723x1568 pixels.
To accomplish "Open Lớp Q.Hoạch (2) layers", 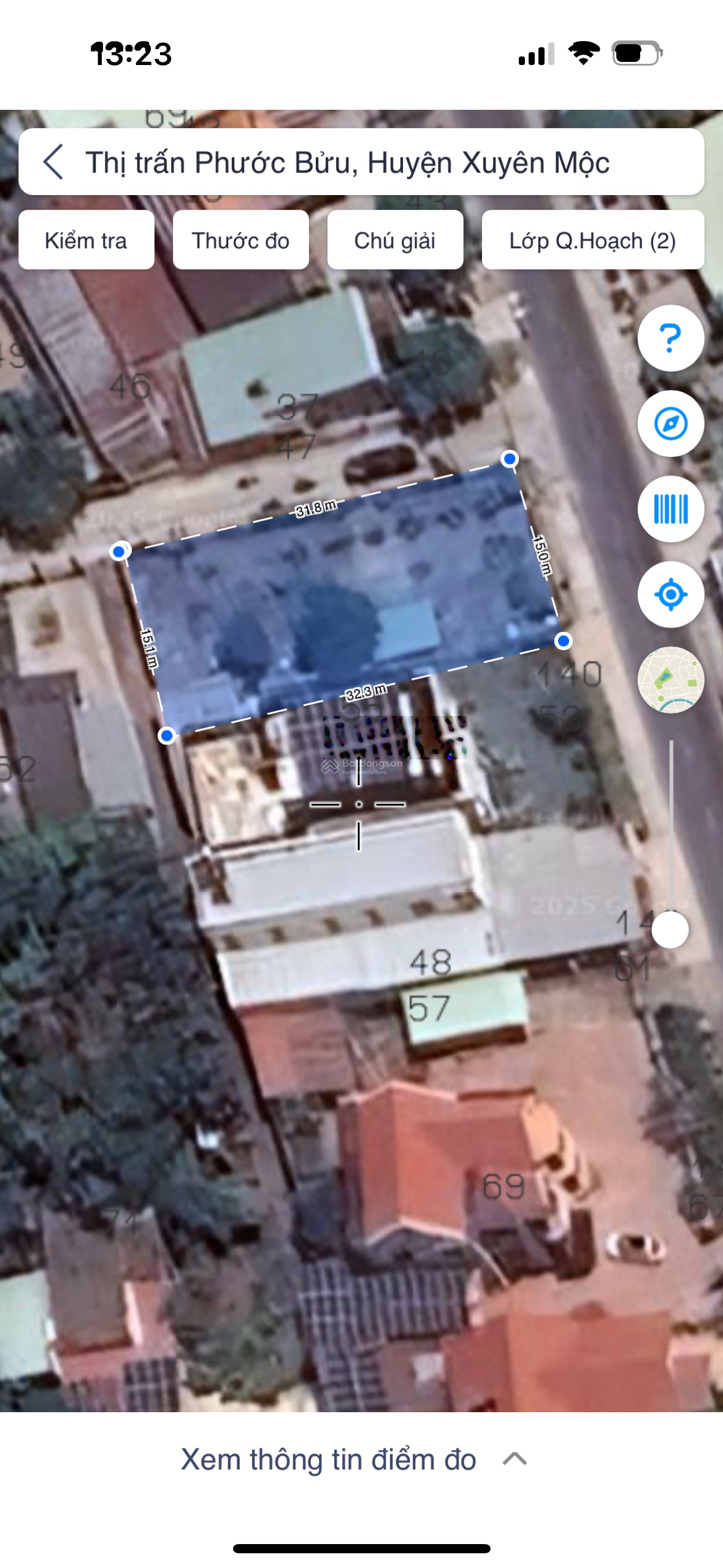I will [x=592, y=240].
